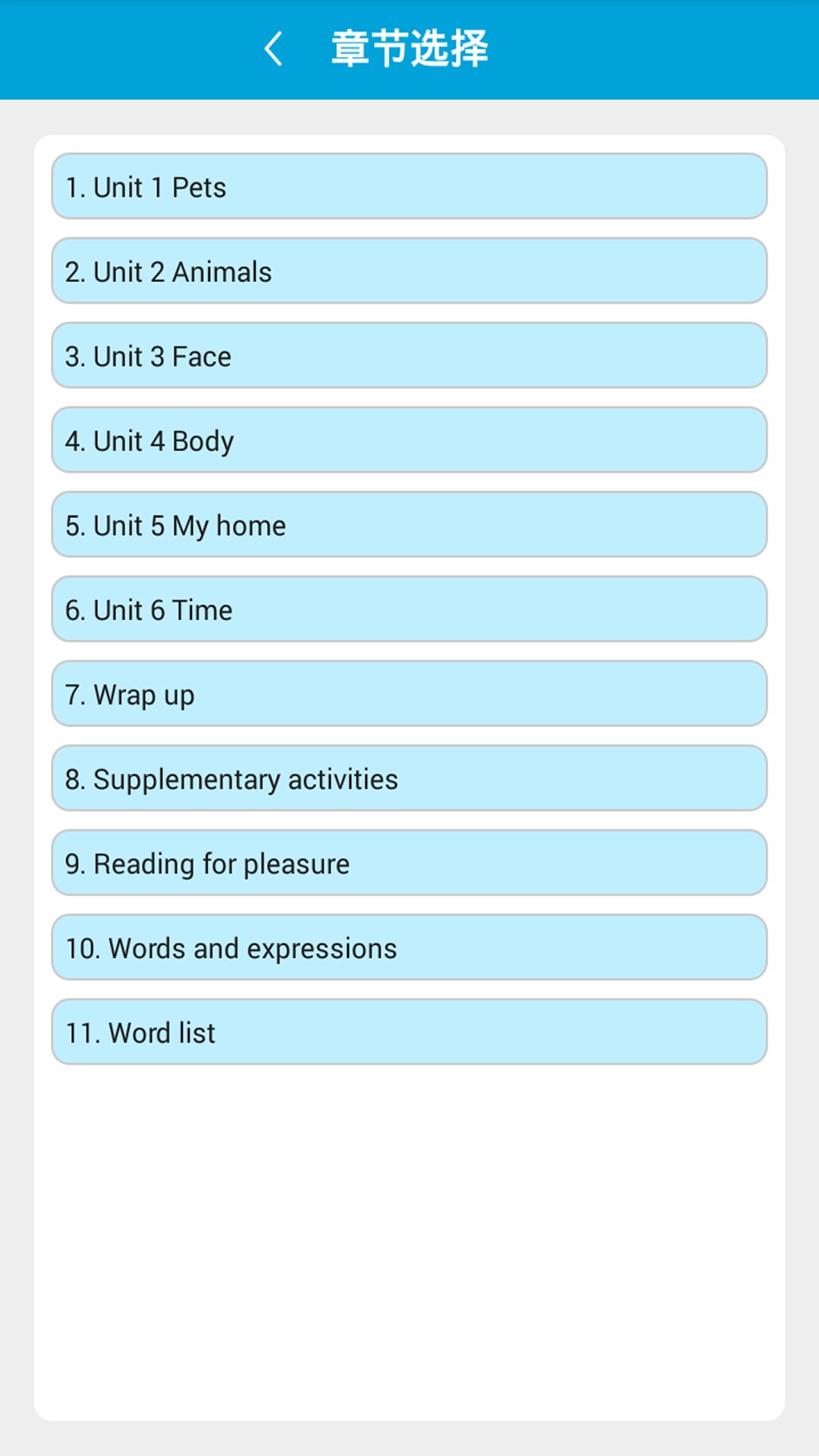
Task: Choose Supplementary activities
Action: click(x=409, y=778)
